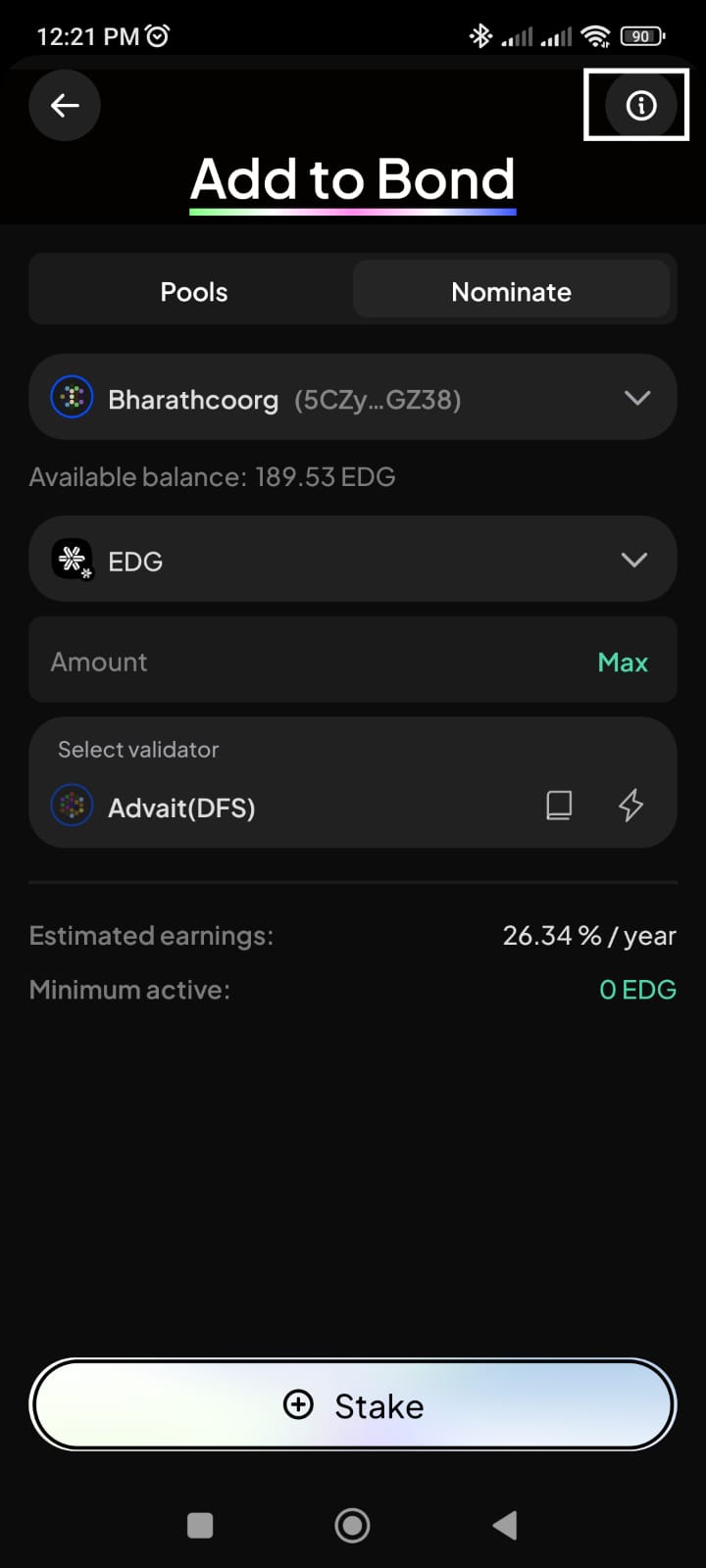
Task: Open the recent apps view
Action: [200, 1525]
